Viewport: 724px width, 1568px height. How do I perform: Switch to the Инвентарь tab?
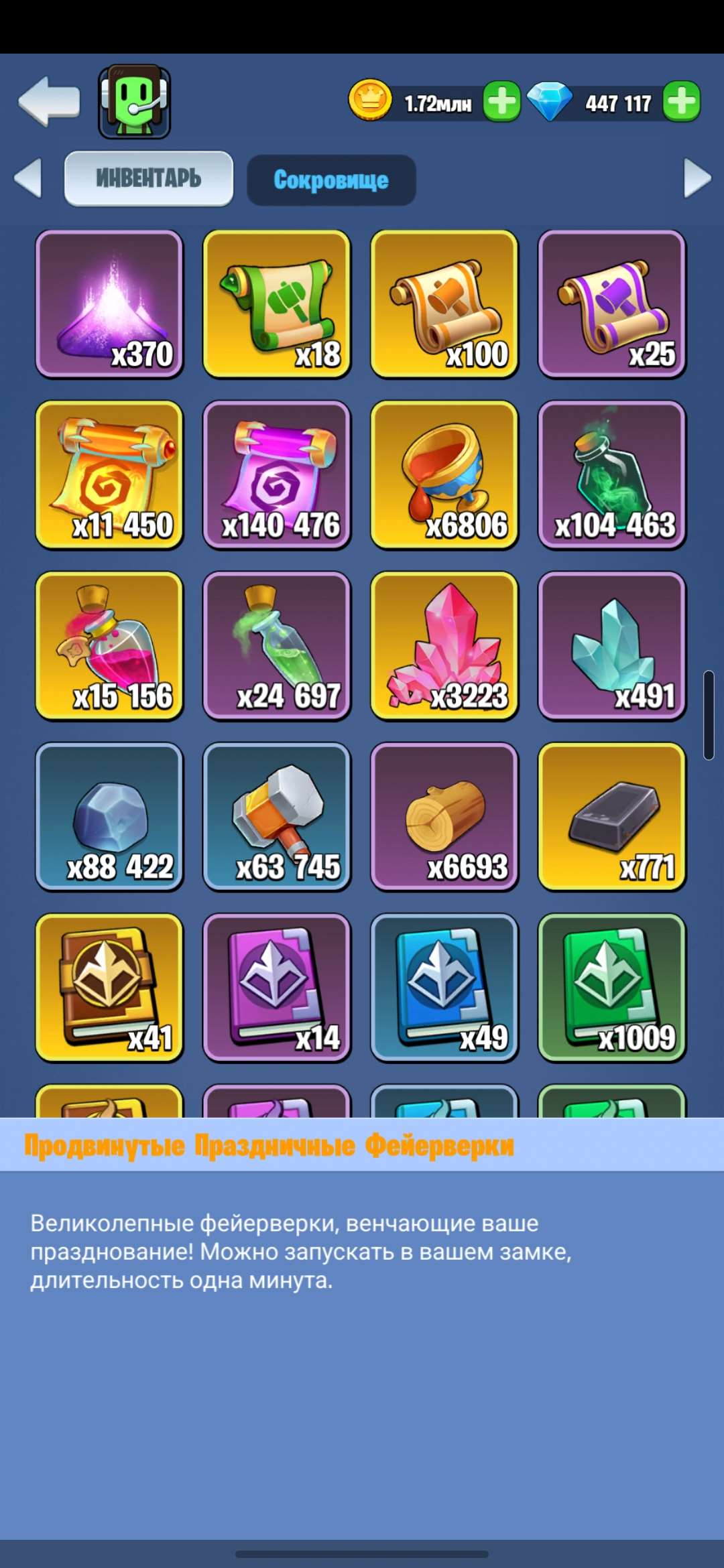148,178
